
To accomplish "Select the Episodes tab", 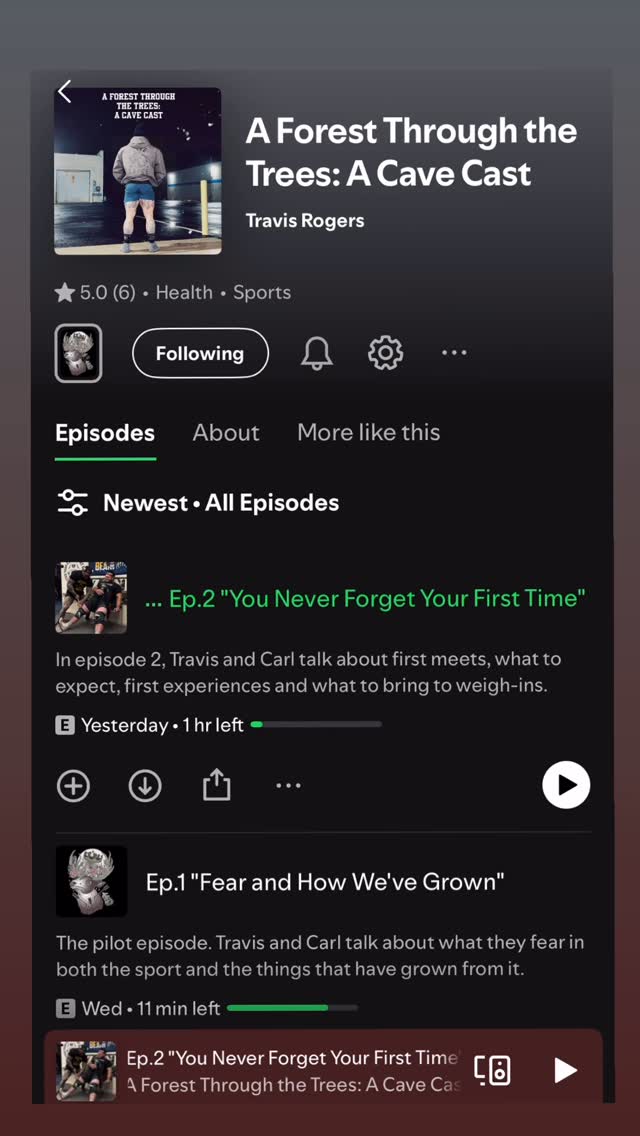I will coord(105,433).
